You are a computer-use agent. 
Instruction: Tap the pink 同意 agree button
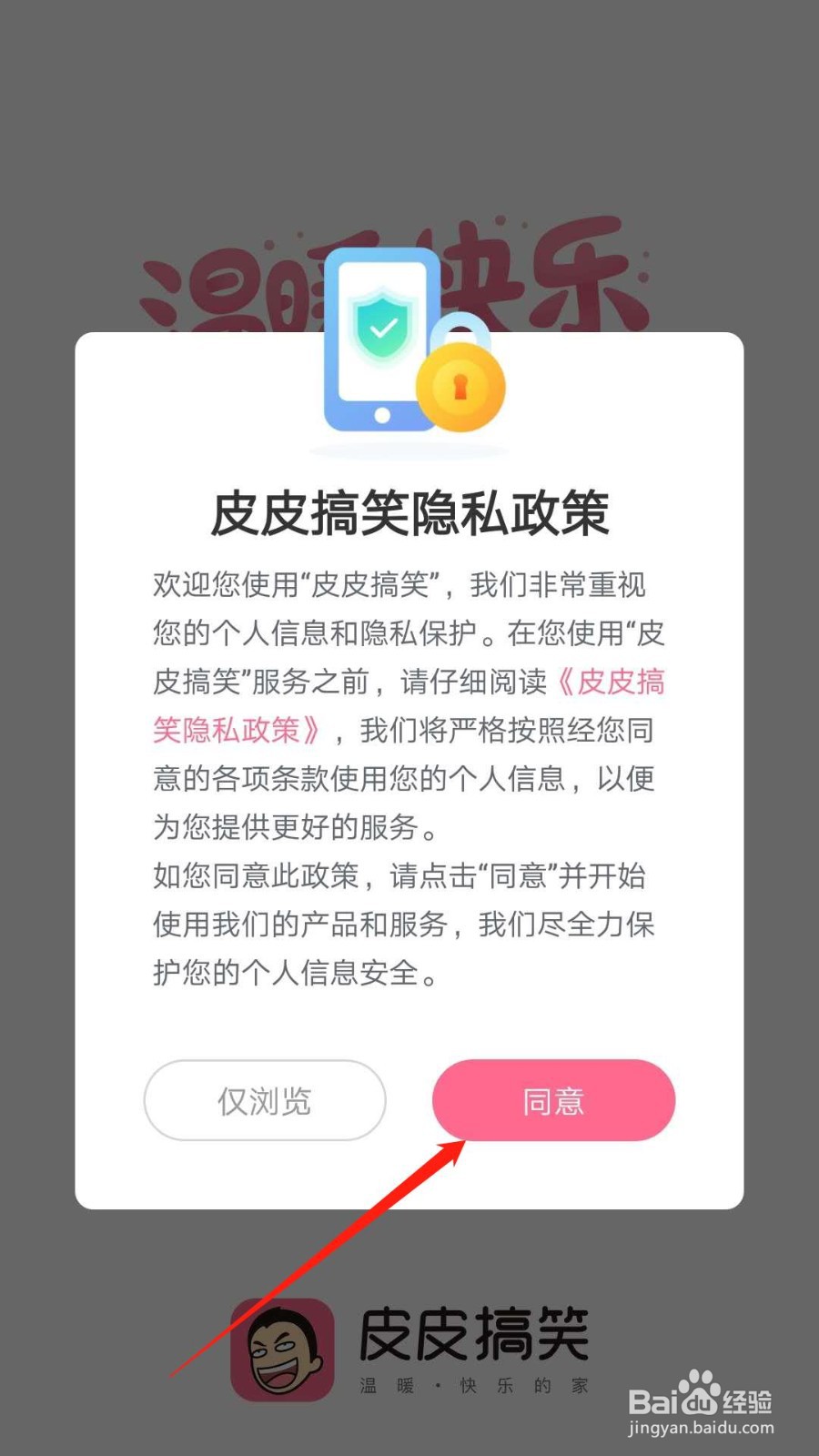[554, 1100]
